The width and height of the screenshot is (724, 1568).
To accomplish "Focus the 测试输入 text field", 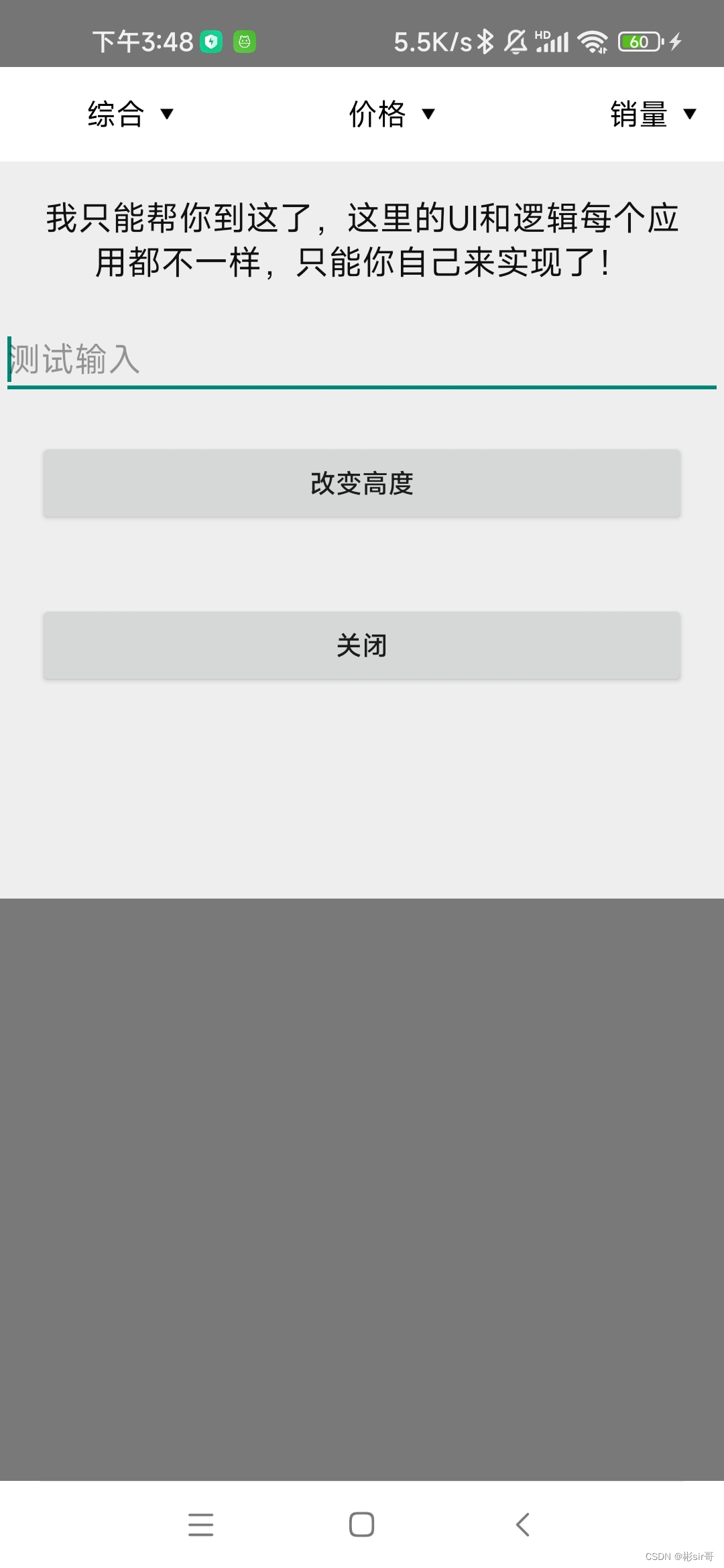I will coord(362,360).
